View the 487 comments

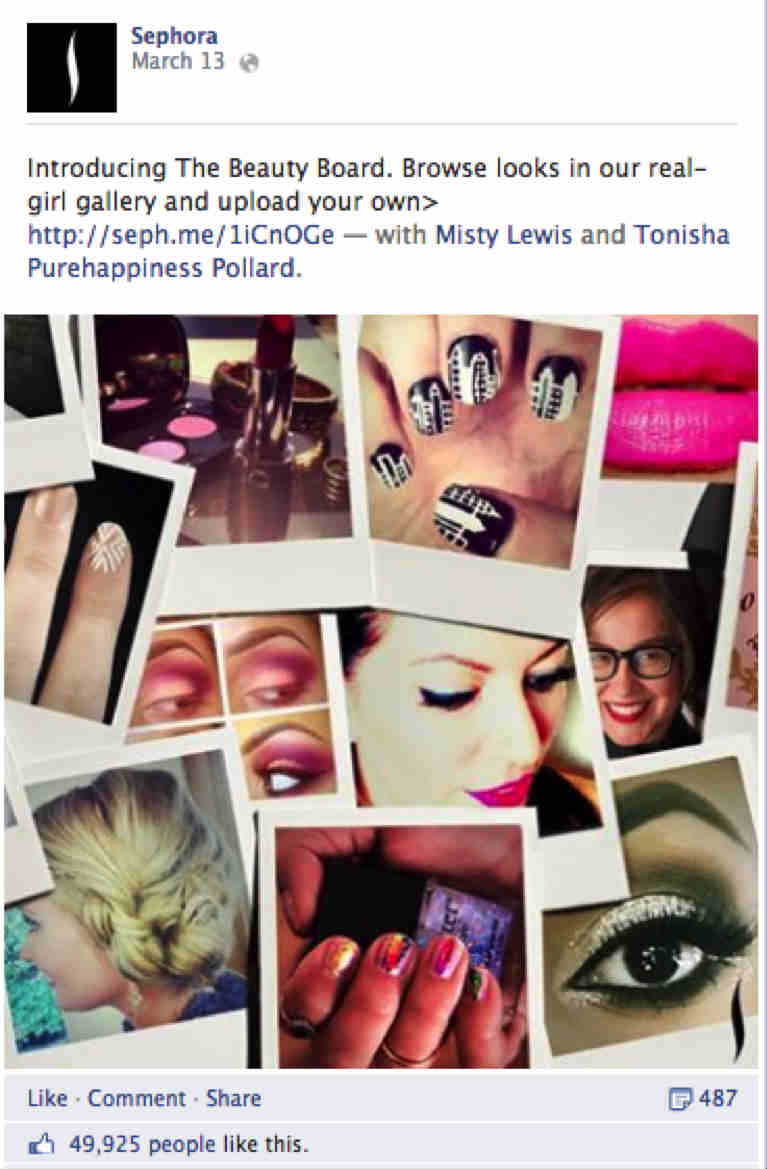[x=702, y=1098]
